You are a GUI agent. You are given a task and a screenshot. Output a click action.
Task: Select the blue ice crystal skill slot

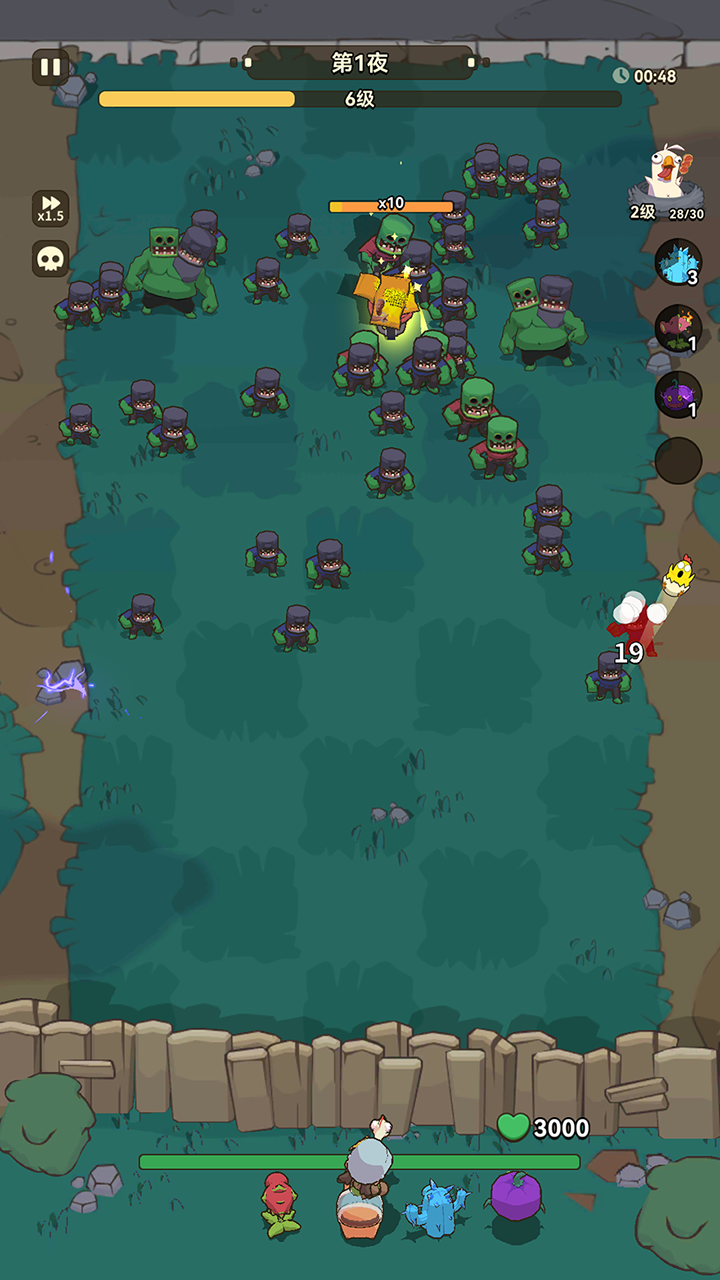click(678, 263)
